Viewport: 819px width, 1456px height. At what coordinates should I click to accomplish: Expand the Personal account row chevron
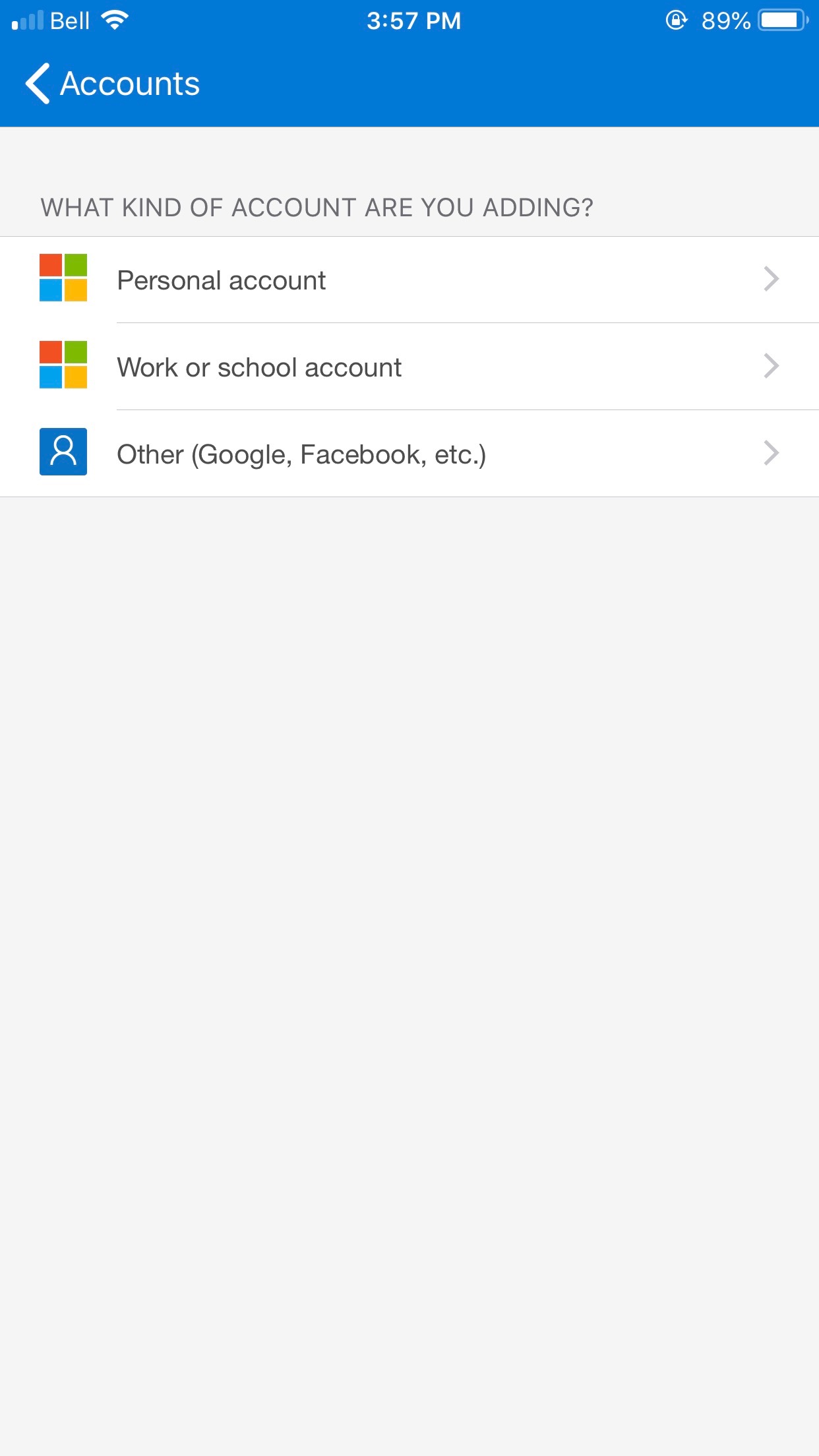click(773, 279)
